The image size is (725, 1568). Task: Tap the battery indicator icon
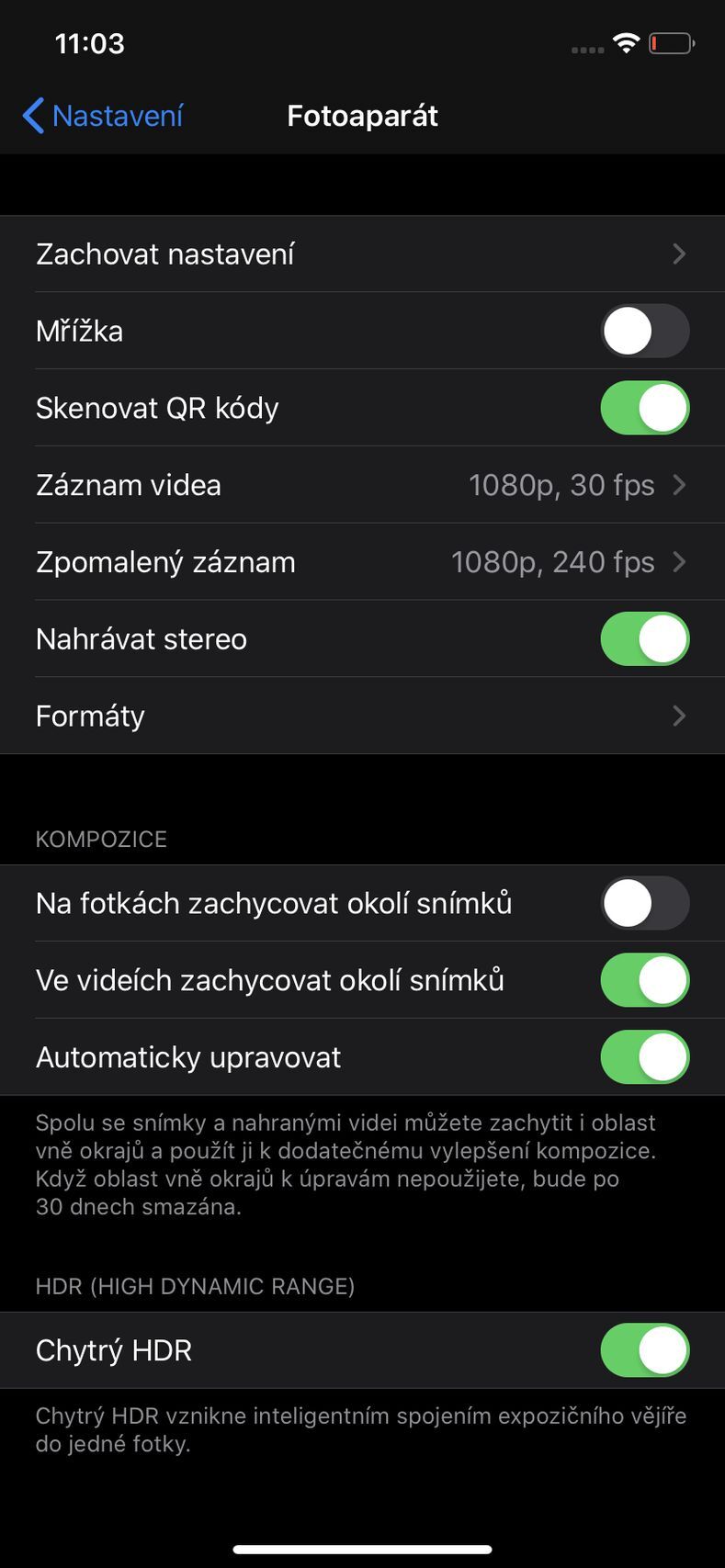point(670,42)
